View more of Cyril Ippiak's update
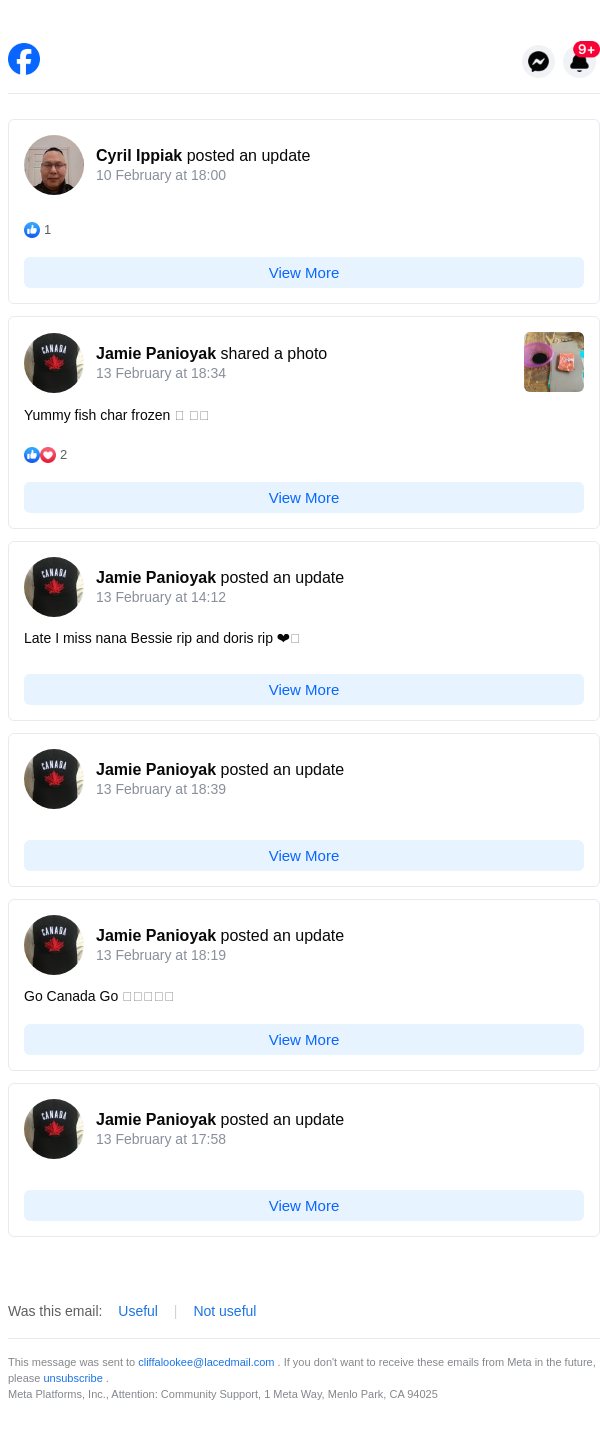The height and width of the screenshot is (1440, 600). click(304, 273)
